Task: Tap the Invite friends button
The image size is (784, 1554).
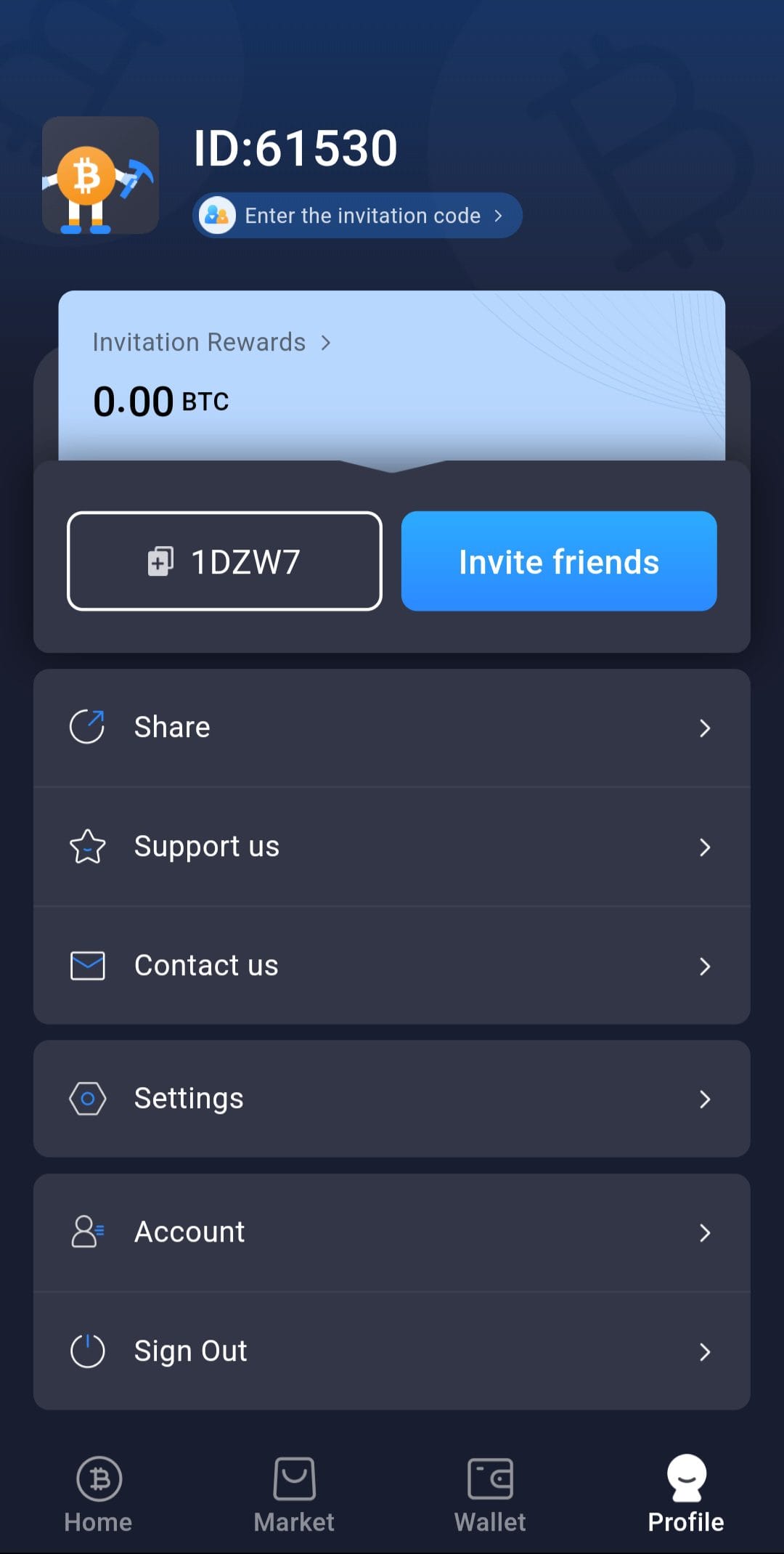Action: (x=558, y=561)
